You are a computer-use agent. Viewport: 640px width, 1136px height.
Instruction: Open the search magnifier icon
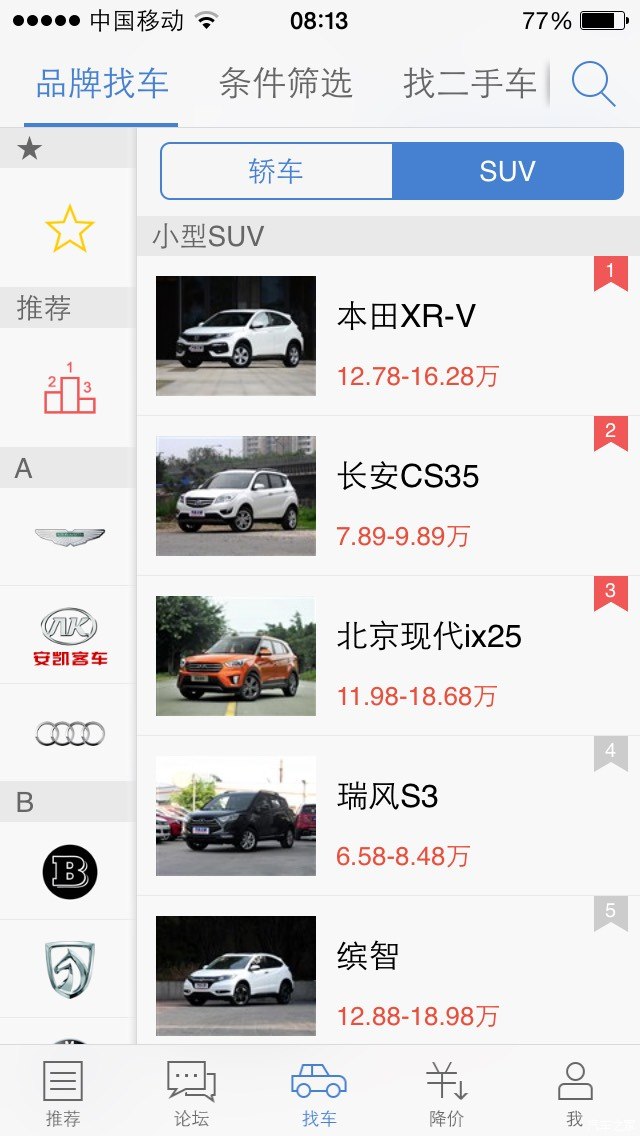coord(593,84)
